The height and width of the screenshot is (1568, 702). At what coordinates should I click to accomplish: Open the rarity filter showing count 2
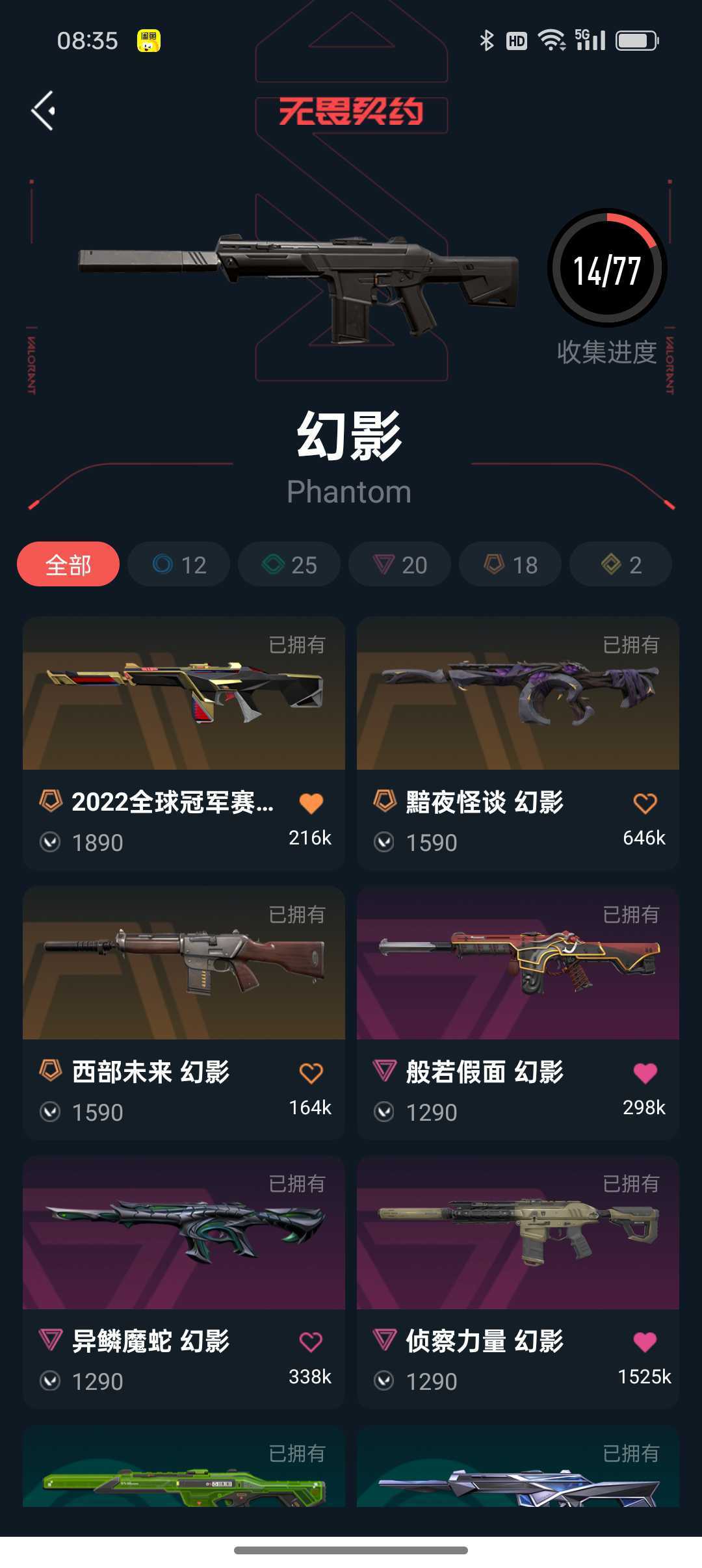pyautogui.click(x=619, y=564)
